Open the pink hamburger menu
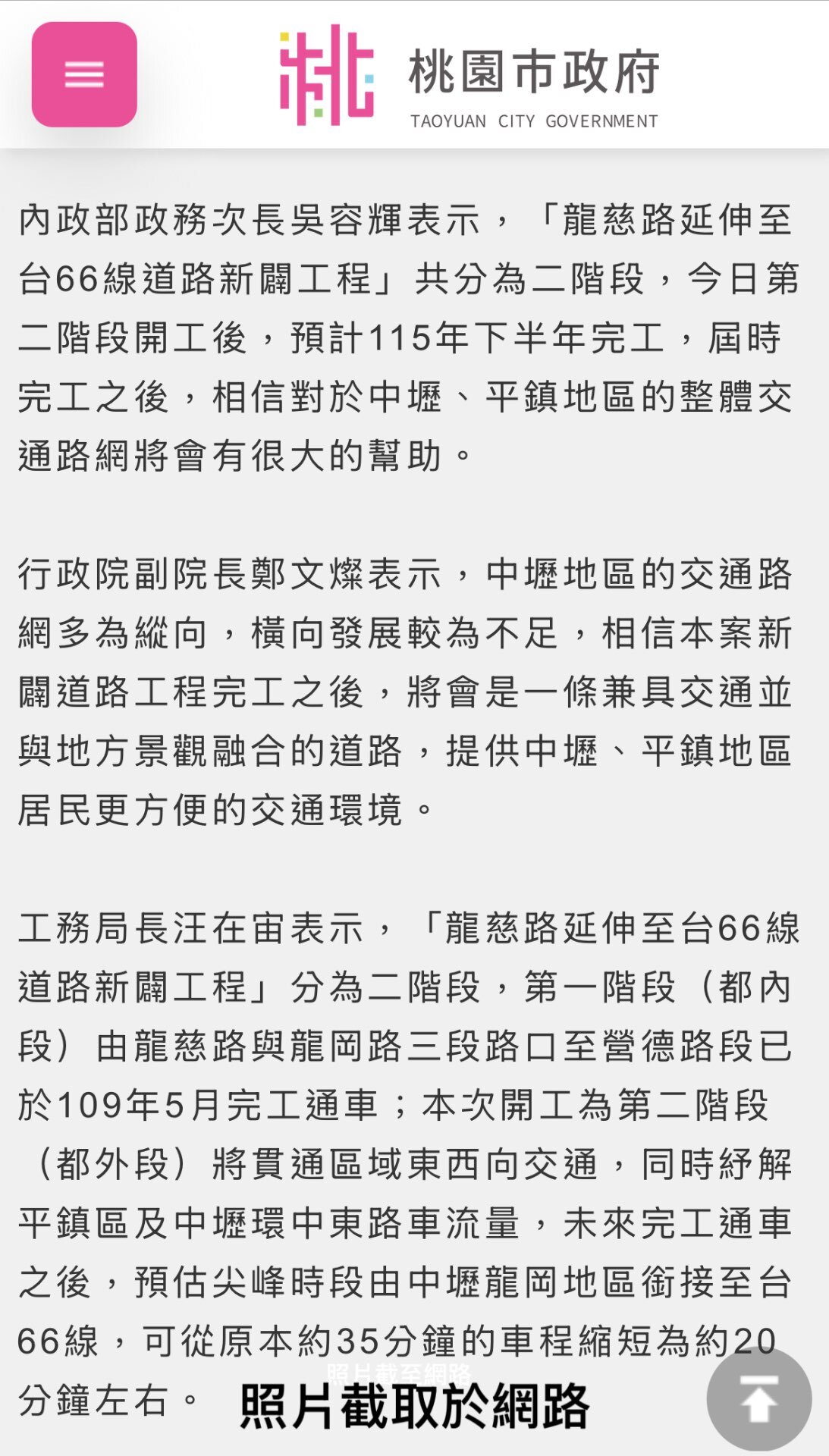 click(x=84, y=74)
